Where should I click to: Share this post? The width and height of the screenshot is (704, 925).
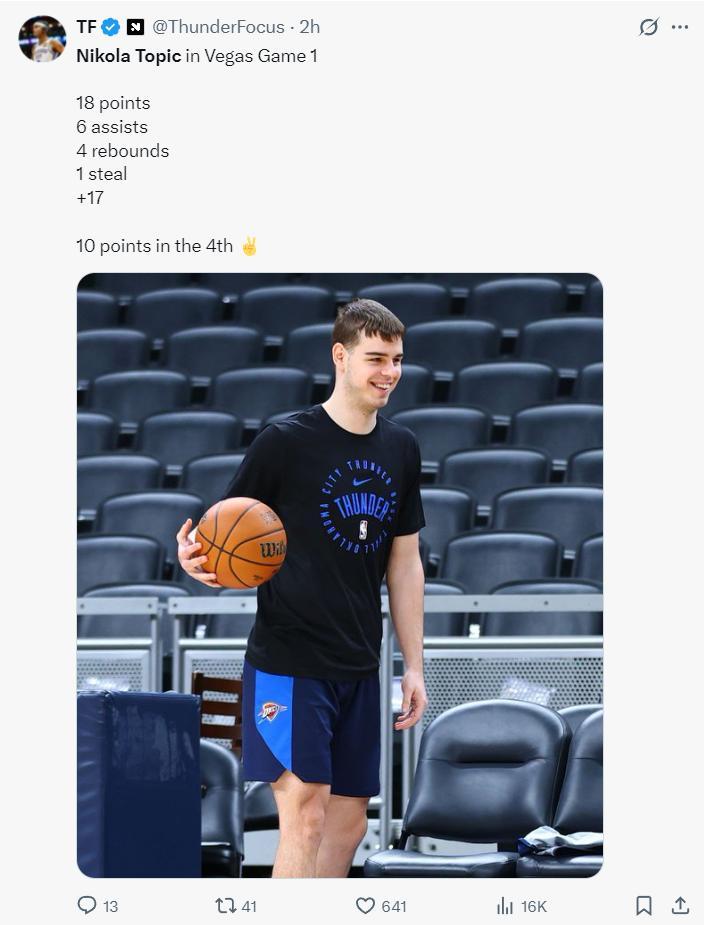point(680,905)
